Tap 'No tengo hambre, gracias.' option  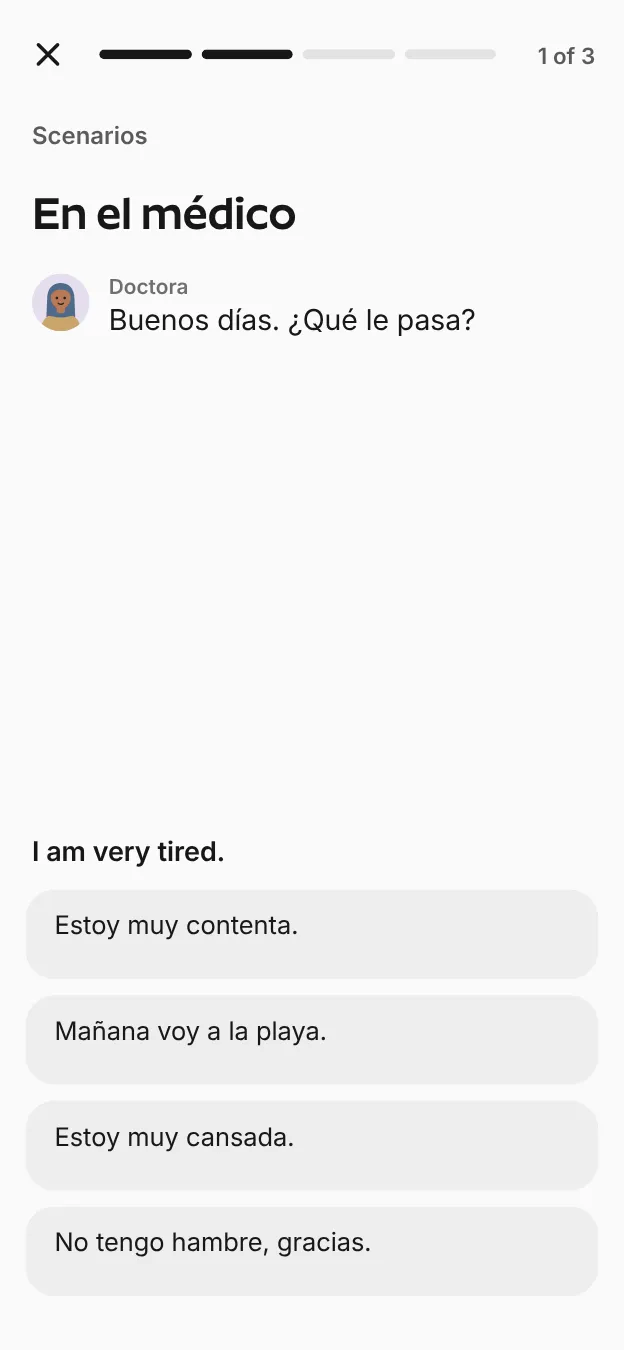312,1252
